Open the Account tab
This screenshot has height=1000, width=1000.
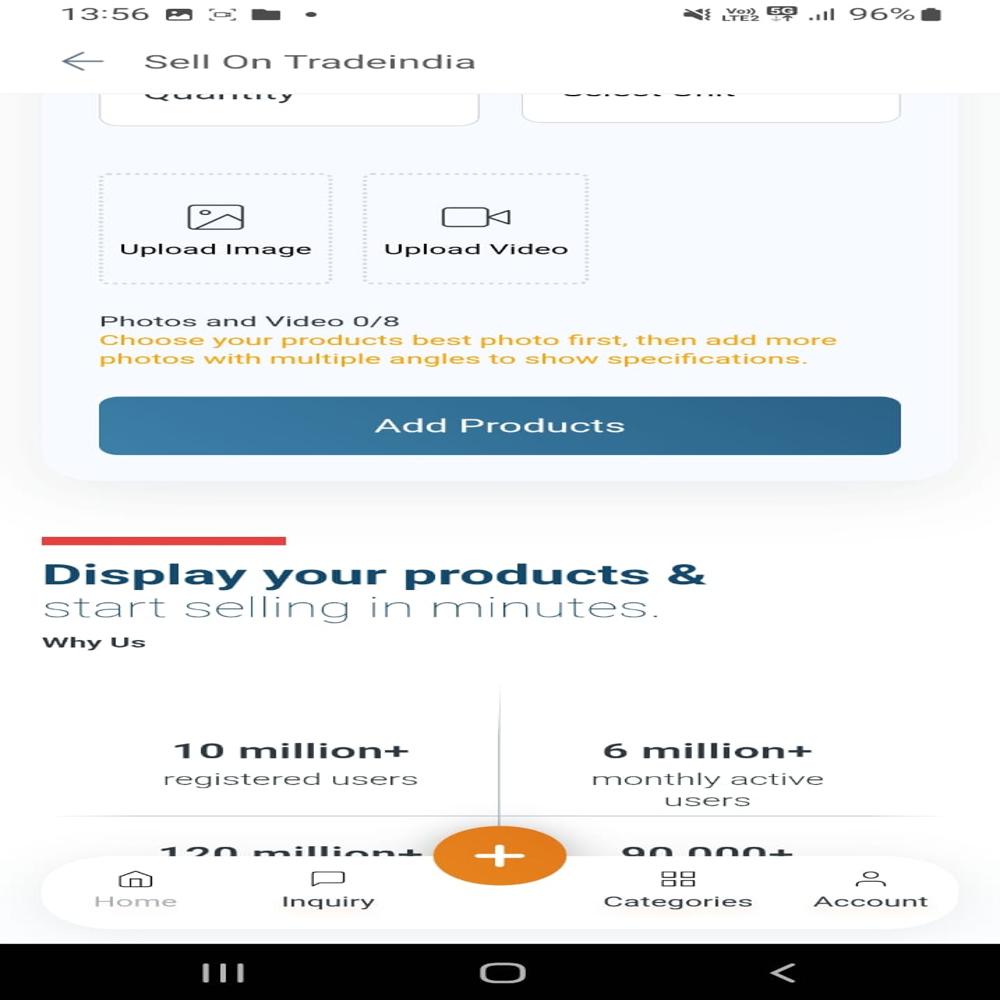(871, 889)
